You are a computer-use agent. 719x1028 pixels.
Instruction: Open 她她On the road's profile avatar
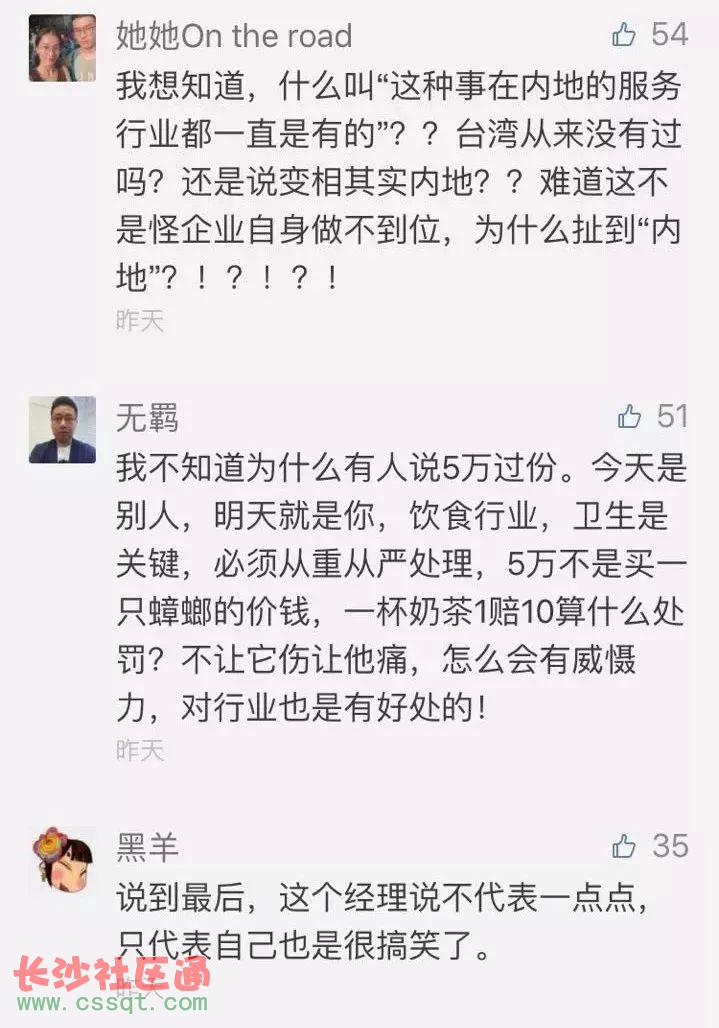62,48
